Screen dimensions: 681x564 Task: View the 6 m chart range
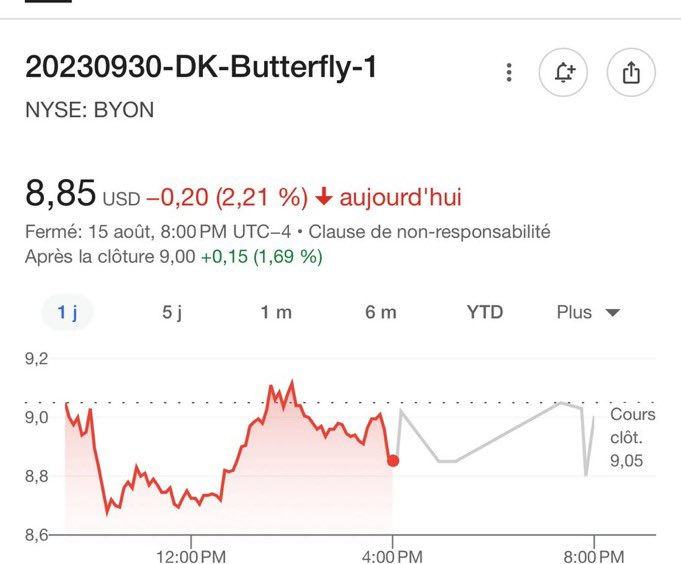click(x=381, y=312)
